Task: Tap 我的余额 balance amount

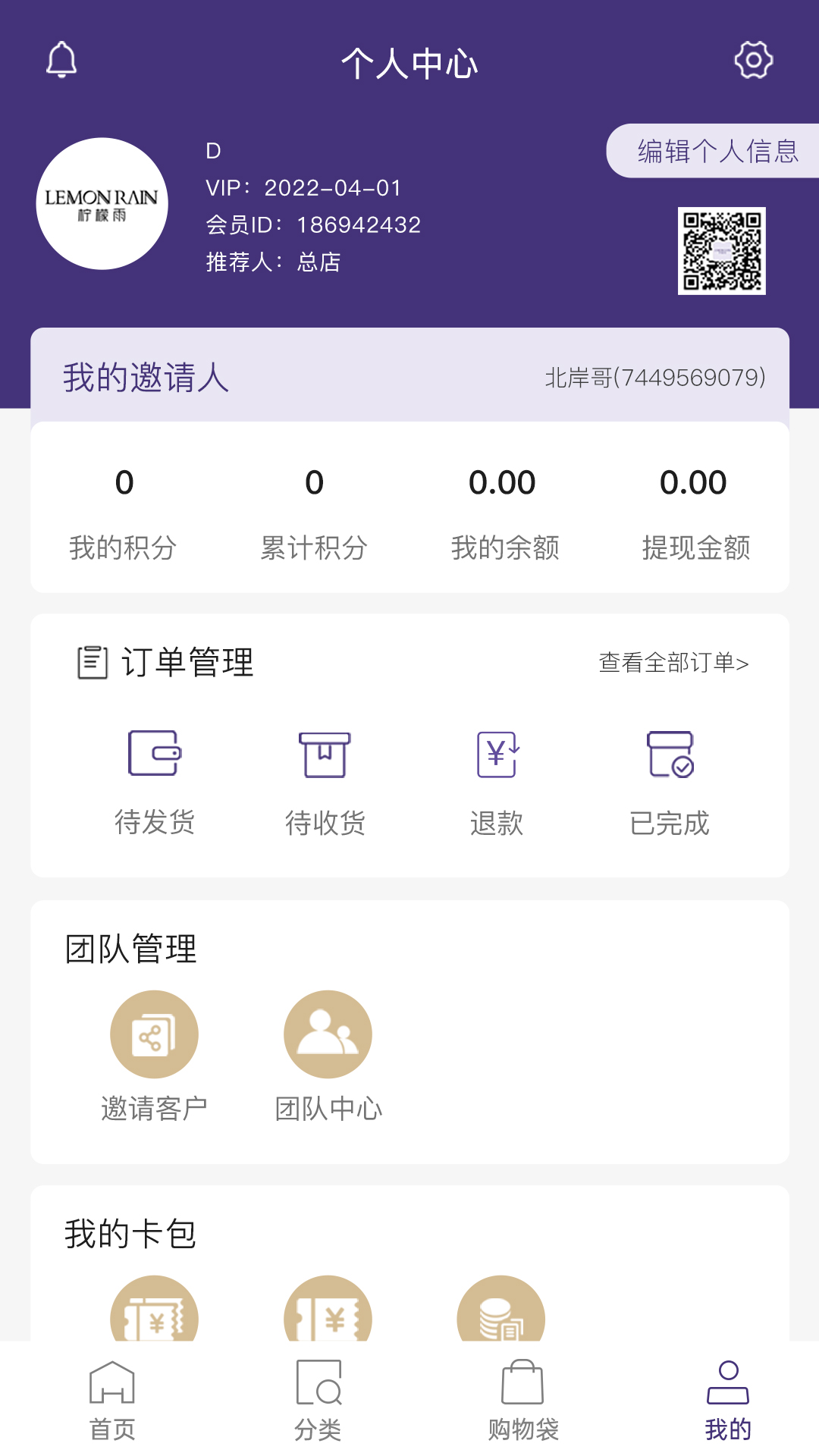Action: click(503, 516)
